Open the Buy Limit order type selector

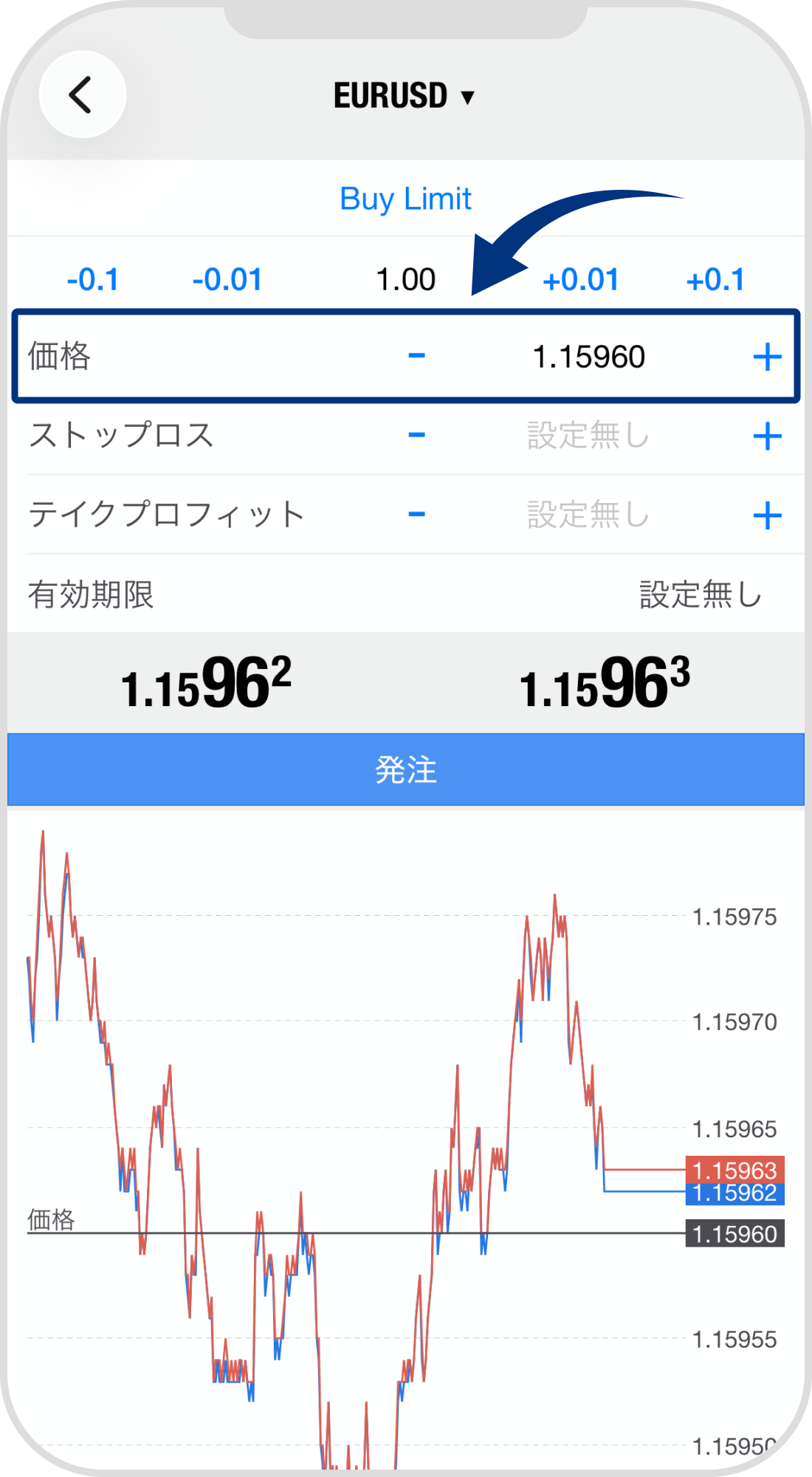[405, 198]
